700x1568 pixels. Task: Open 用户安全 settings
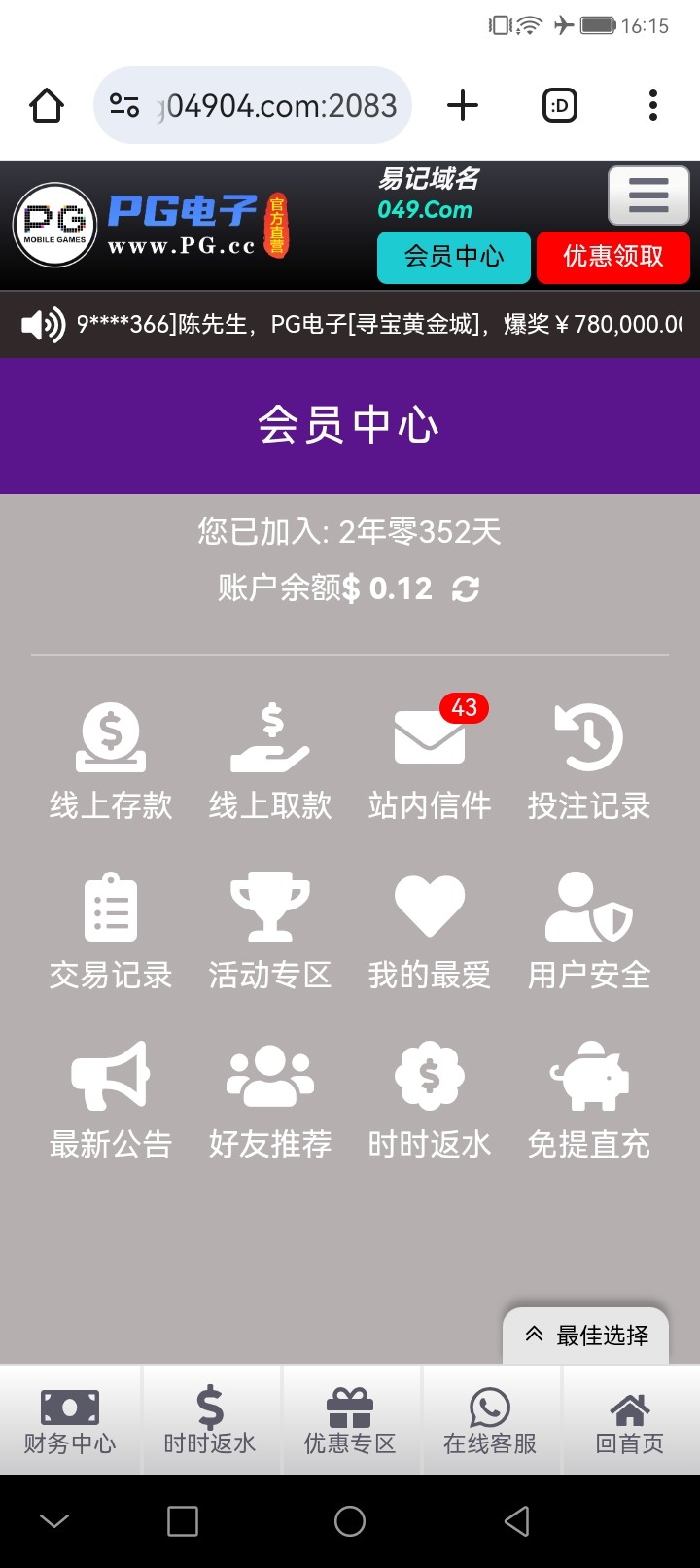click(x=589, y=931)
